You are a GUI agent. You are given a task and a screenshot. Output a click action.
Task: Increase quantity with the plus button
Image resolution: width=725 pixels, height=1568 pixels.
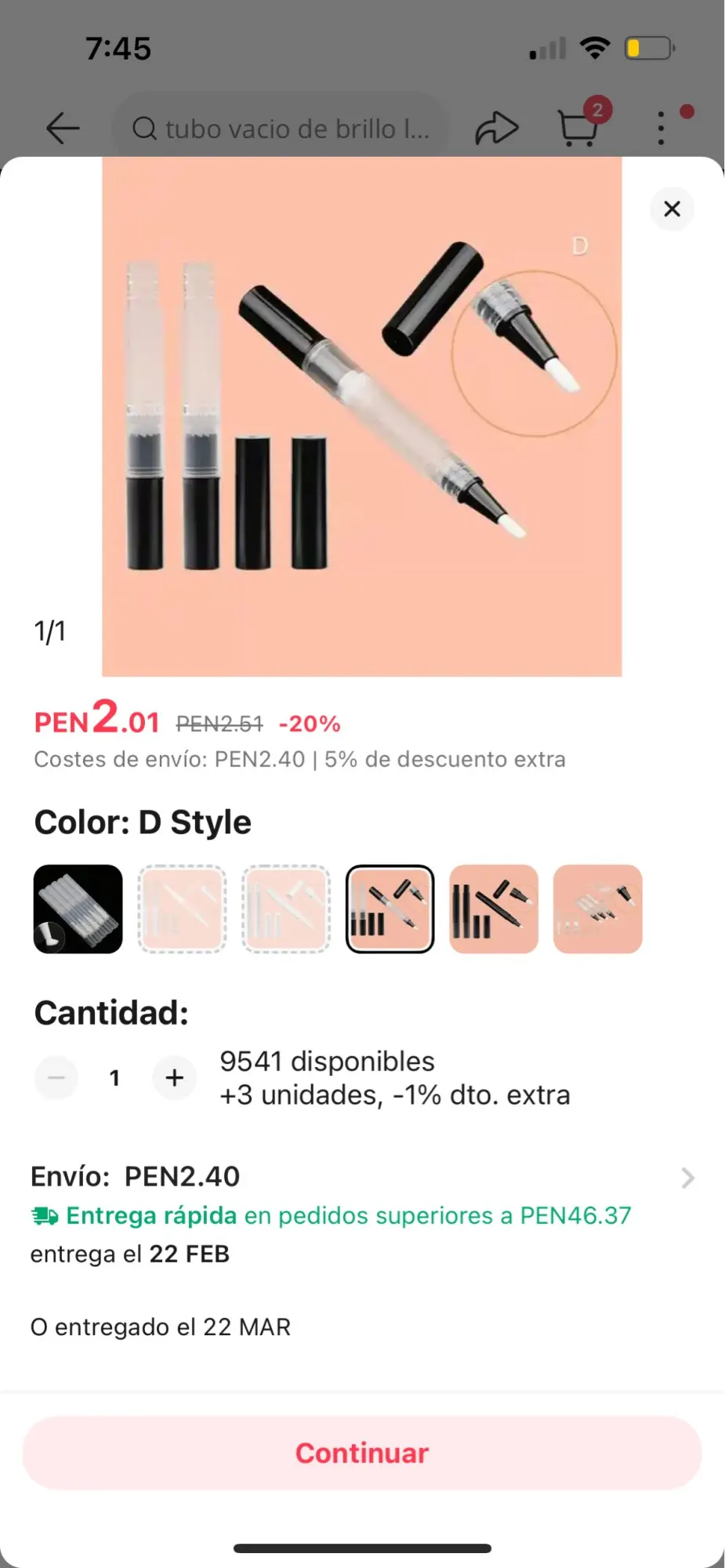tap(175, 1077)
